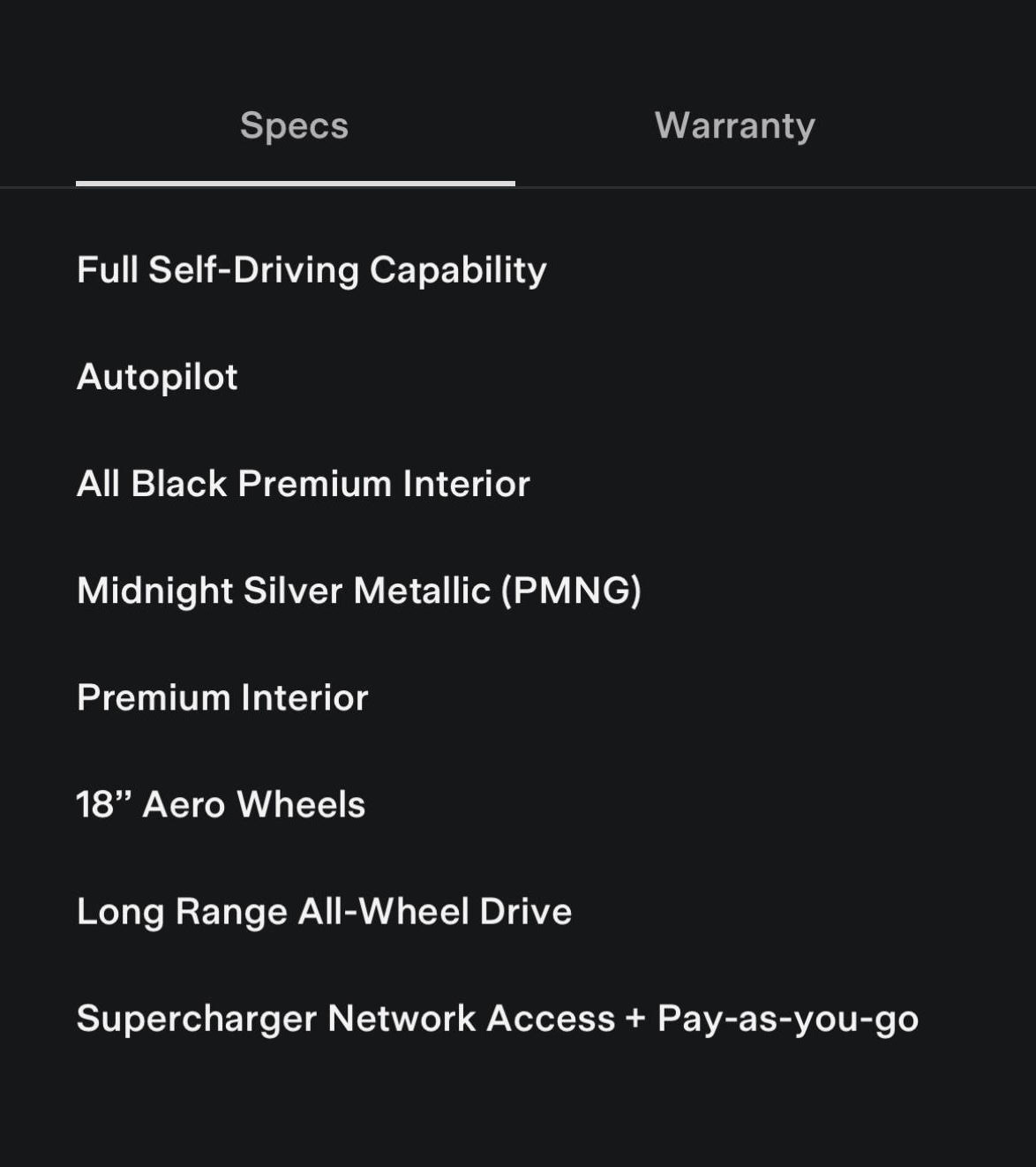Viewport: 1036px width, 1167px height.
Task: Switch to the Warranty tab
Action: (x=734, y=126)
